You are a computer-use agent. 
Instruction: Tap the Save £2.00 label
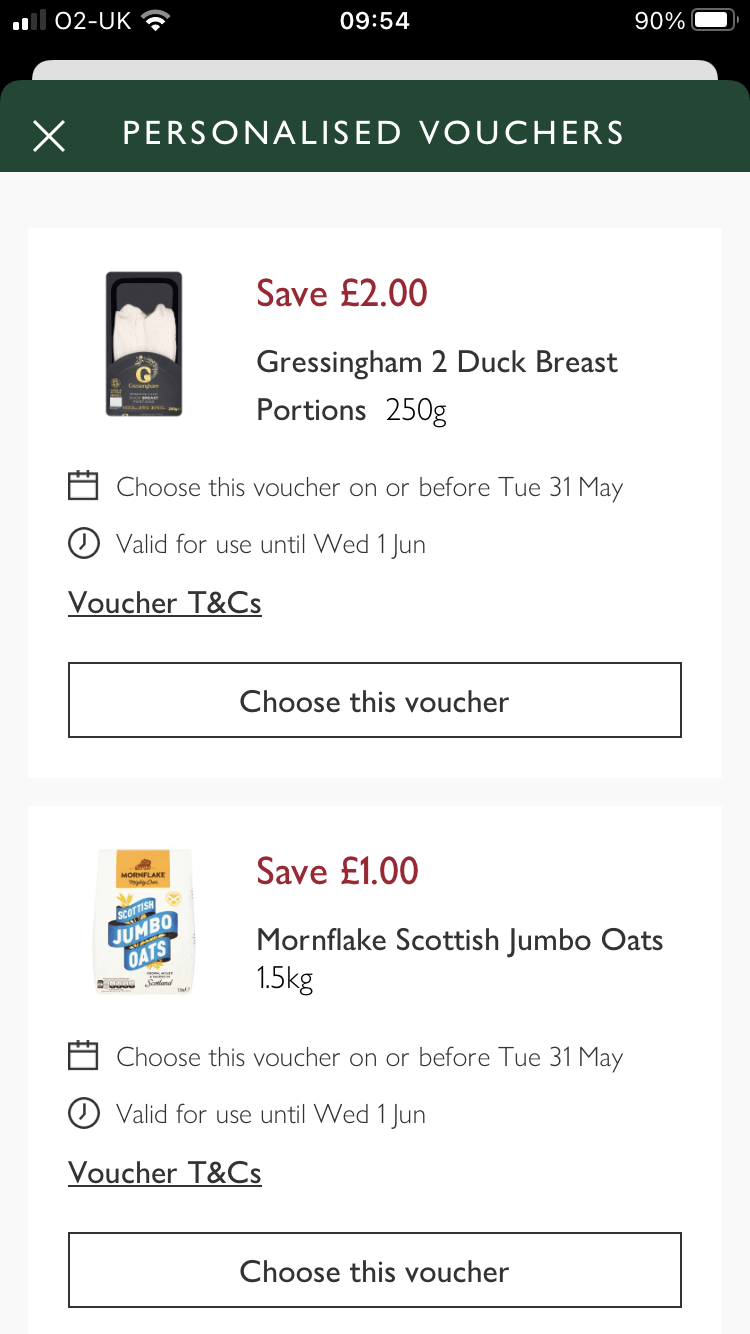[341, 293]
